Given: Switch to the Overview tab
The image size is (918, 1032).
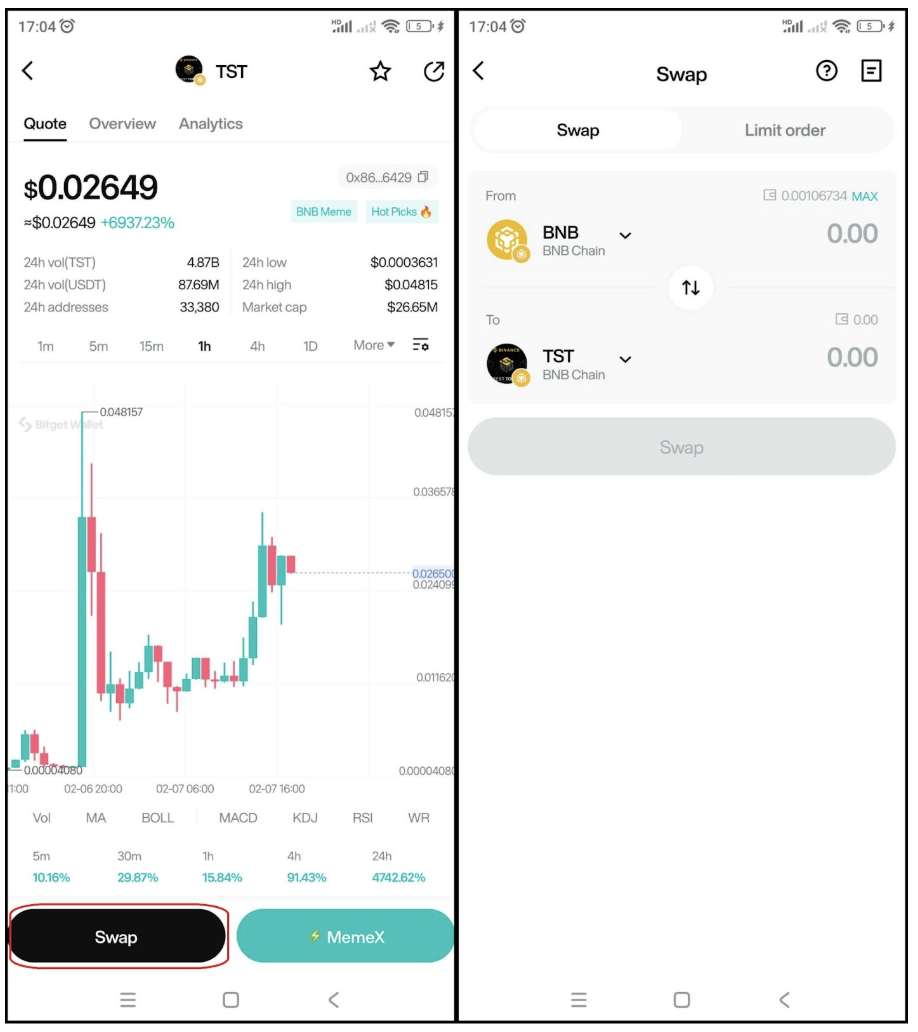Looking at the screenshot, I should coord(122,124).
